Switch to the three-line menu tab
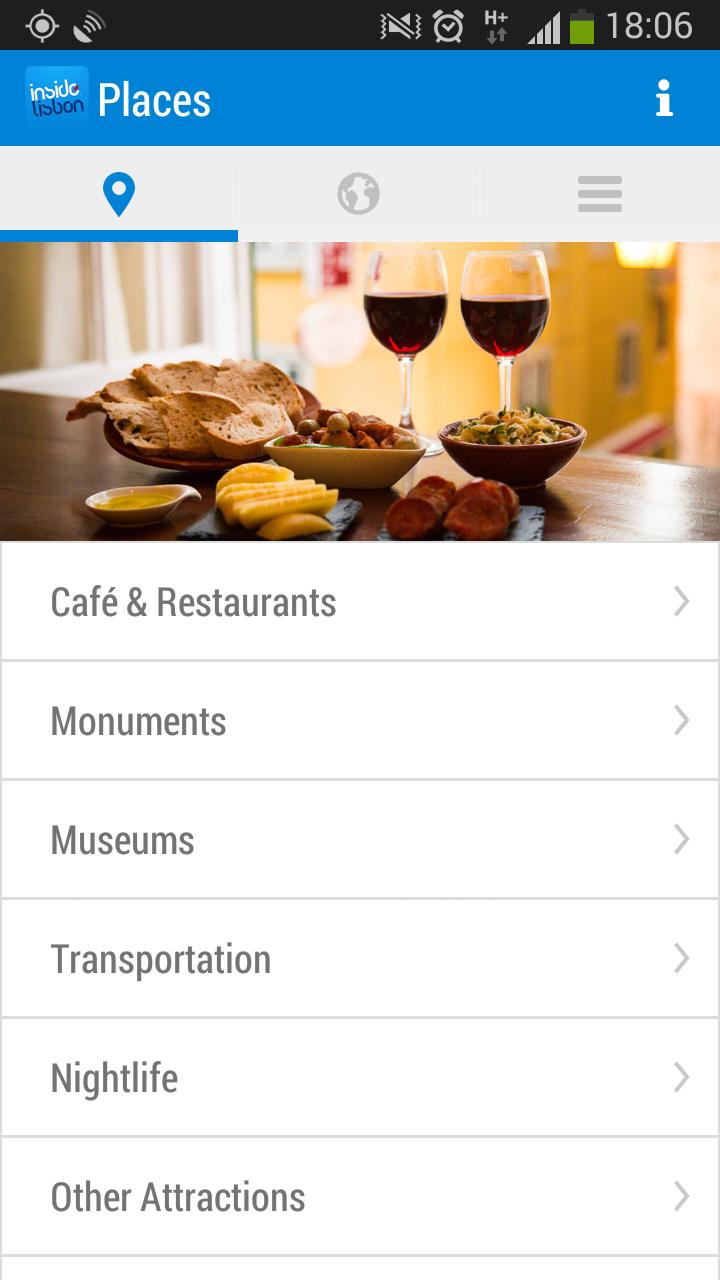Screen dimensions: 720x1280 [599, 194]
